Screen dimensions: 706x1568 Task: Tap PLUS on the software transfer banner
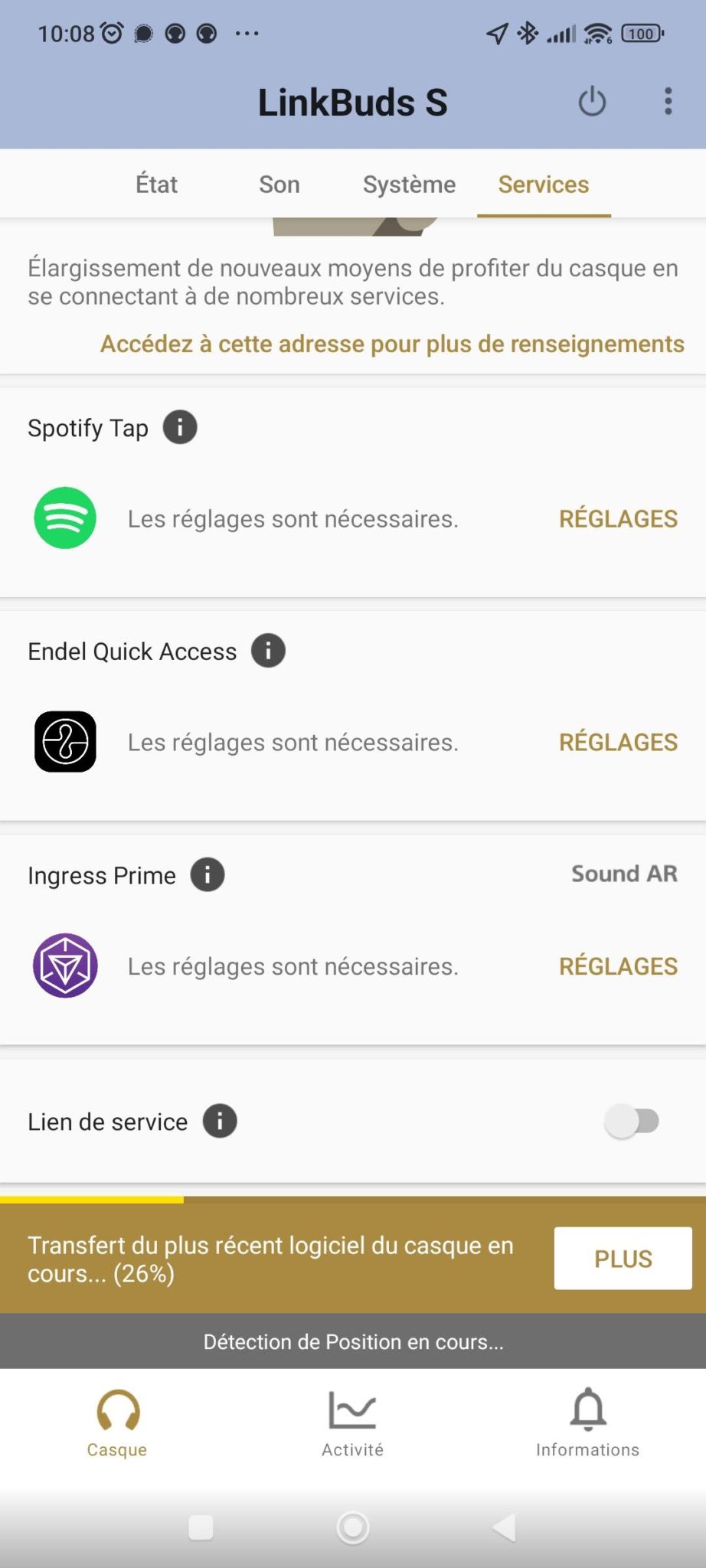[623, 1258]
